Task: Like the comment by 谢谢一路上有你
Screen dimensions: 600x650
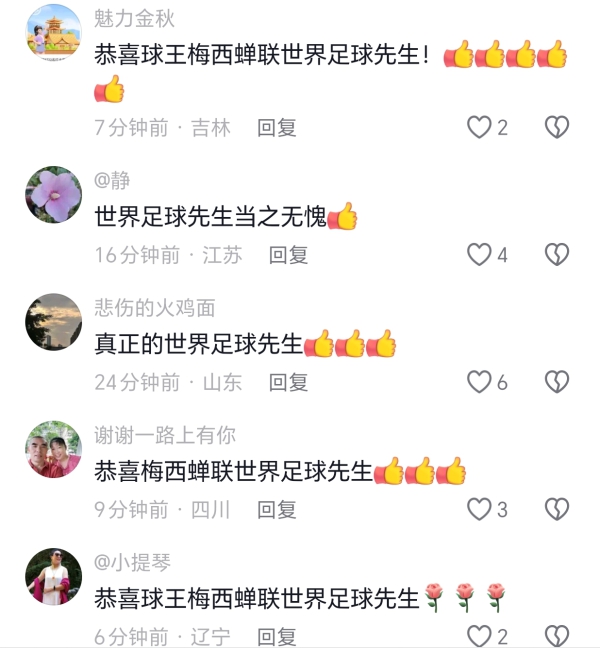Action: (x=480, y=509)
